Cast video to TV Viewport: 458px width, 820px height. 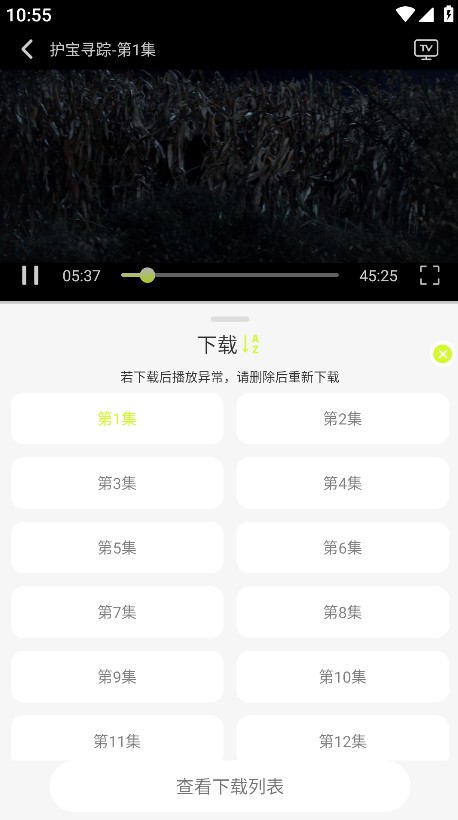point(426,50)
